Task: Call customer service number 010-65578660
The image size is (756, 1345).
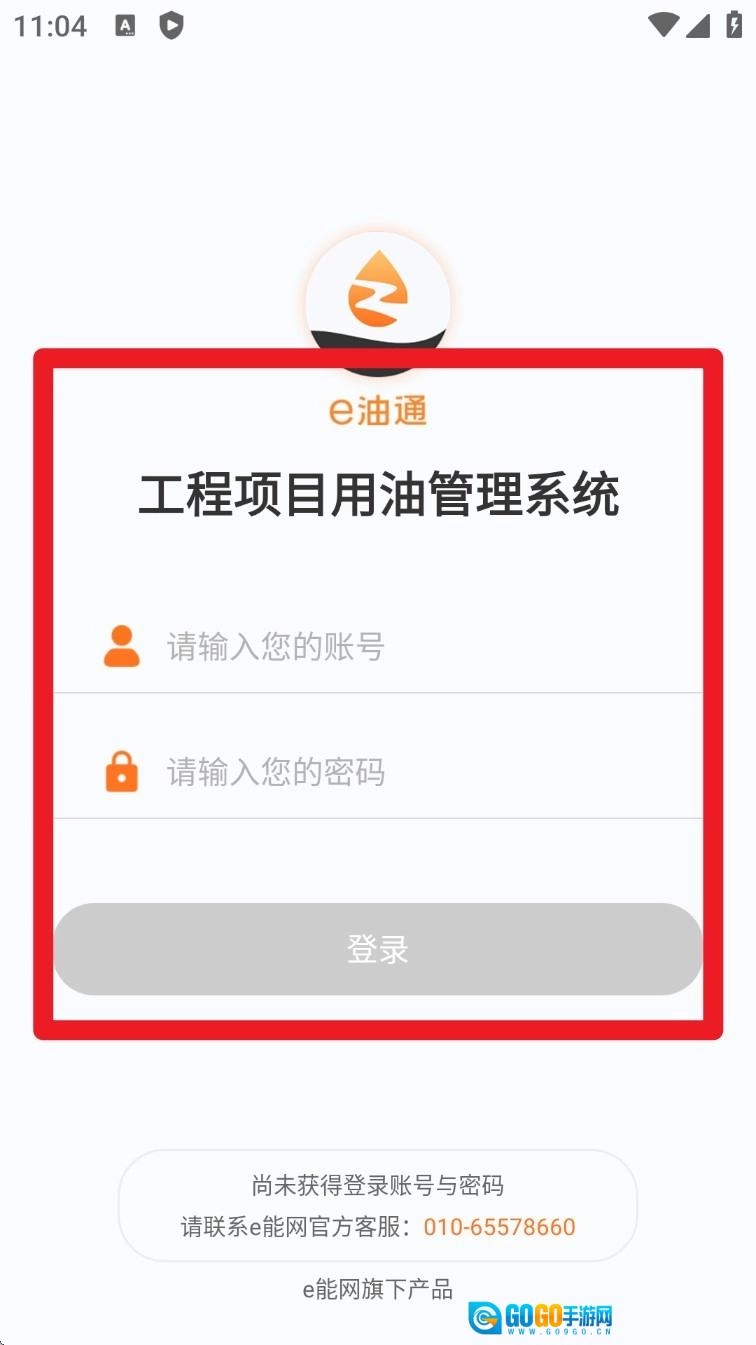Action: pyautogui.click(x=499, y=1227)
